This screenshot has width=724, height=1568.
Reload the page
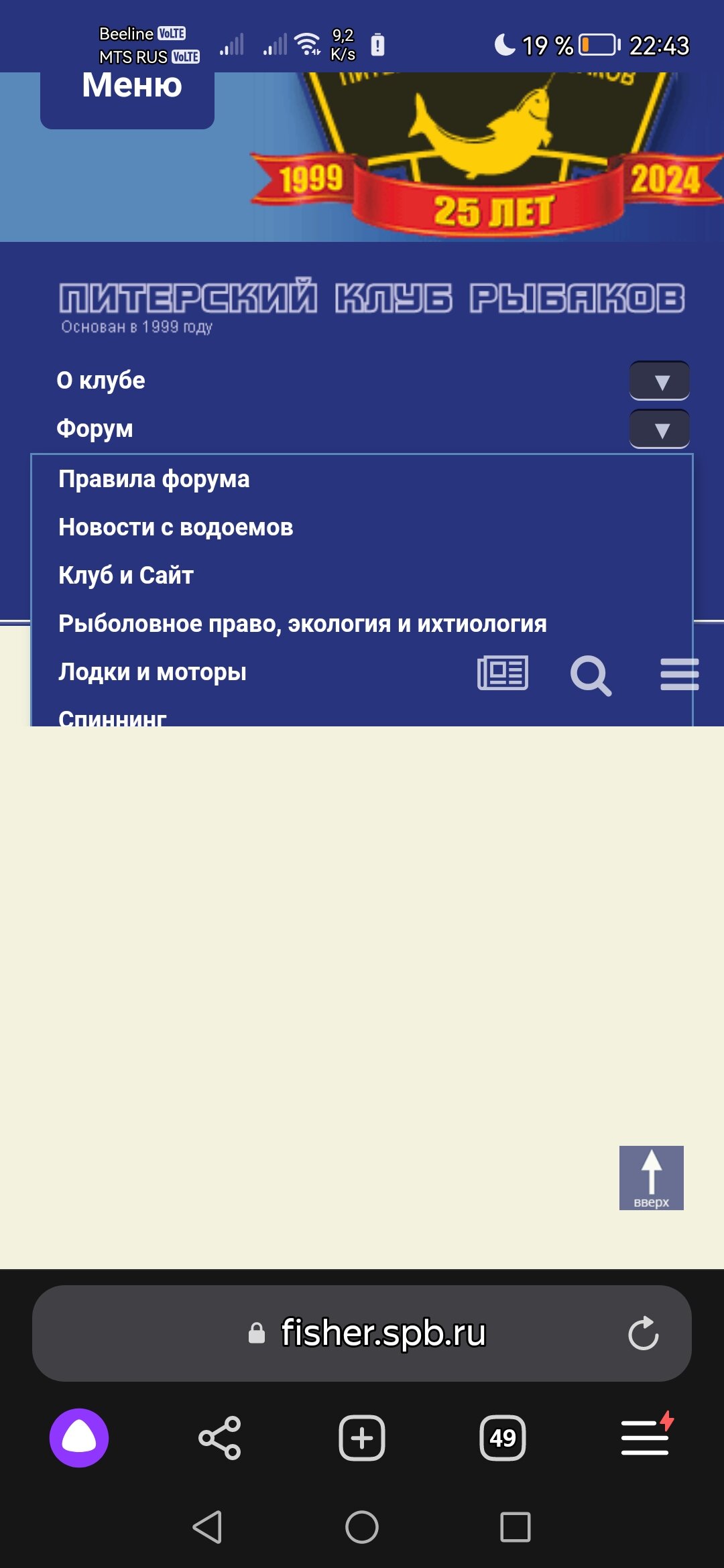(644, 1333)
